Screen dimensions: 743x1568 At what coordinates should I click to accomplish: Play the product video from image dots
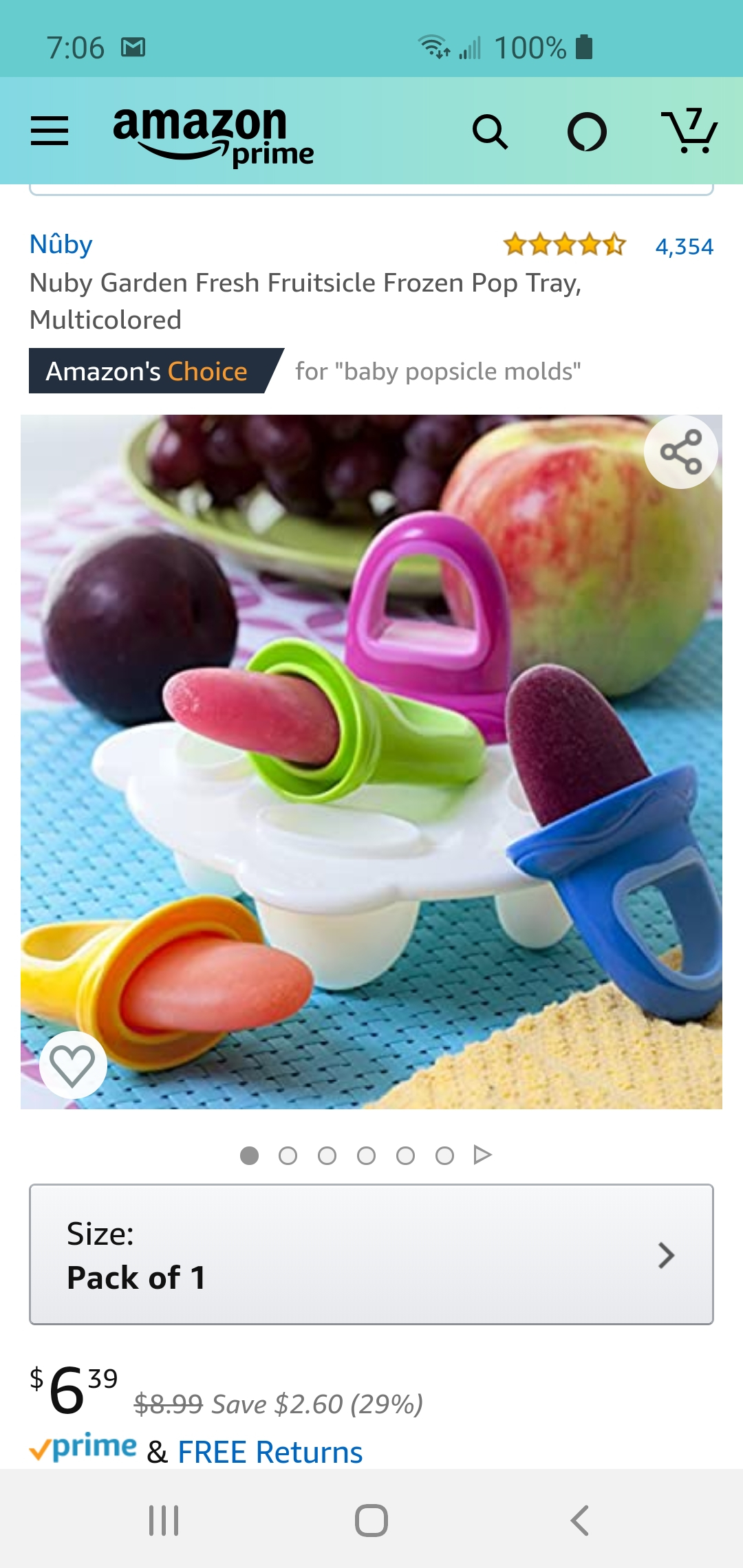[483, 1155]
